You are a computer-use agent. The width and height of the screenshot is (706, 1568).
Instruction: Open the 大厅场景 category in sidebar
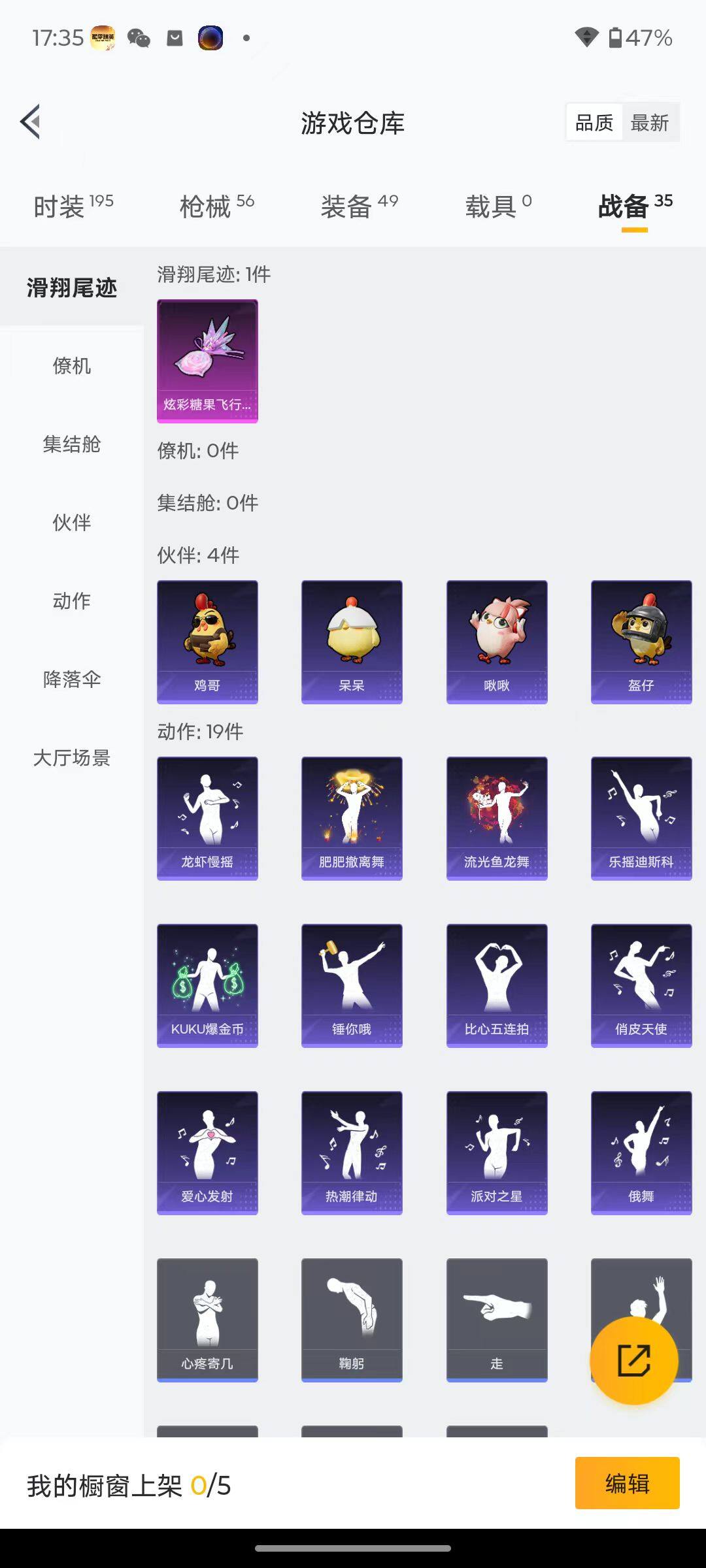[x=71, y=758]
